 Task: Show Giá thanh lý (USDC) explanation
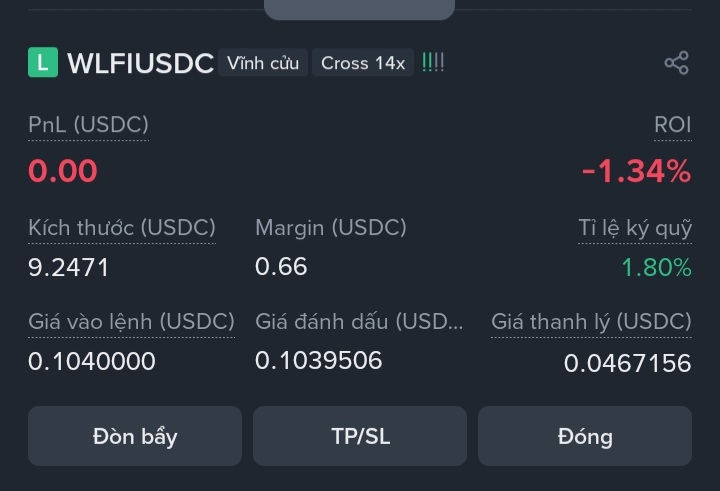(x=591, y=322)
